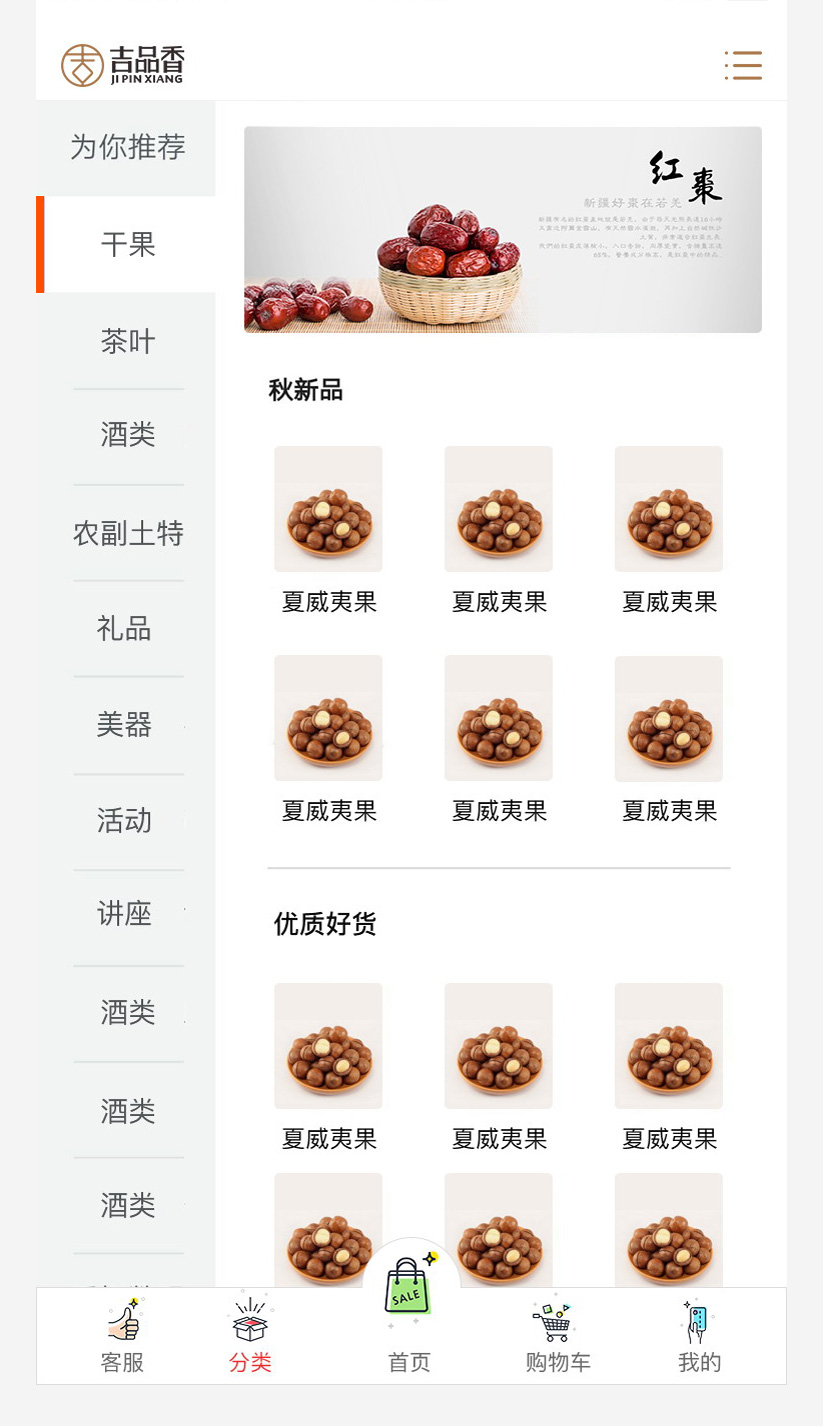The image size is (823, 1426).
Task: Click the 吉品香 brand logo
Action: point(120,65)
